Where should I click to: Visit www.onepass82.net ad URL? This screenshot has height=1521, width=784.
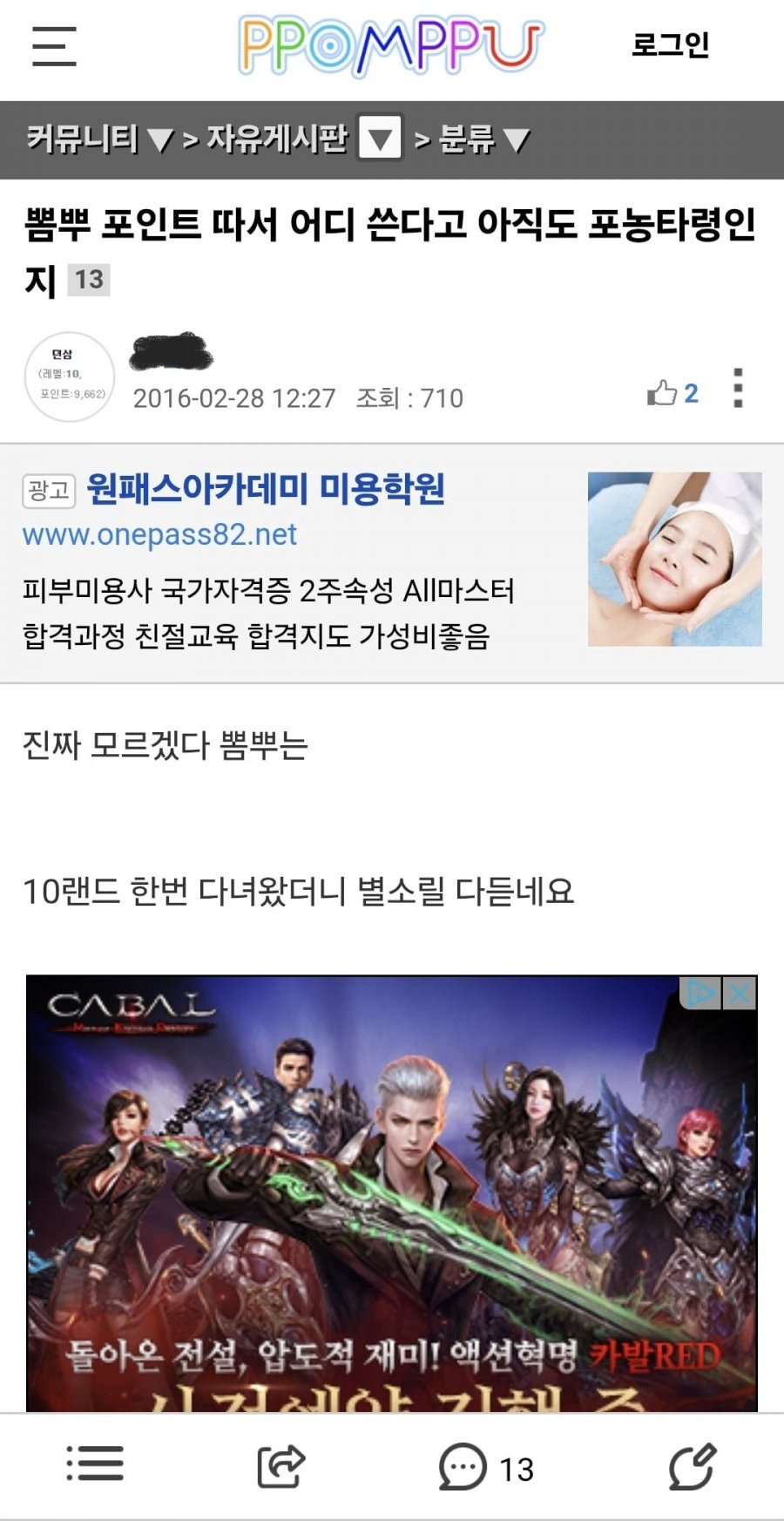159,534
